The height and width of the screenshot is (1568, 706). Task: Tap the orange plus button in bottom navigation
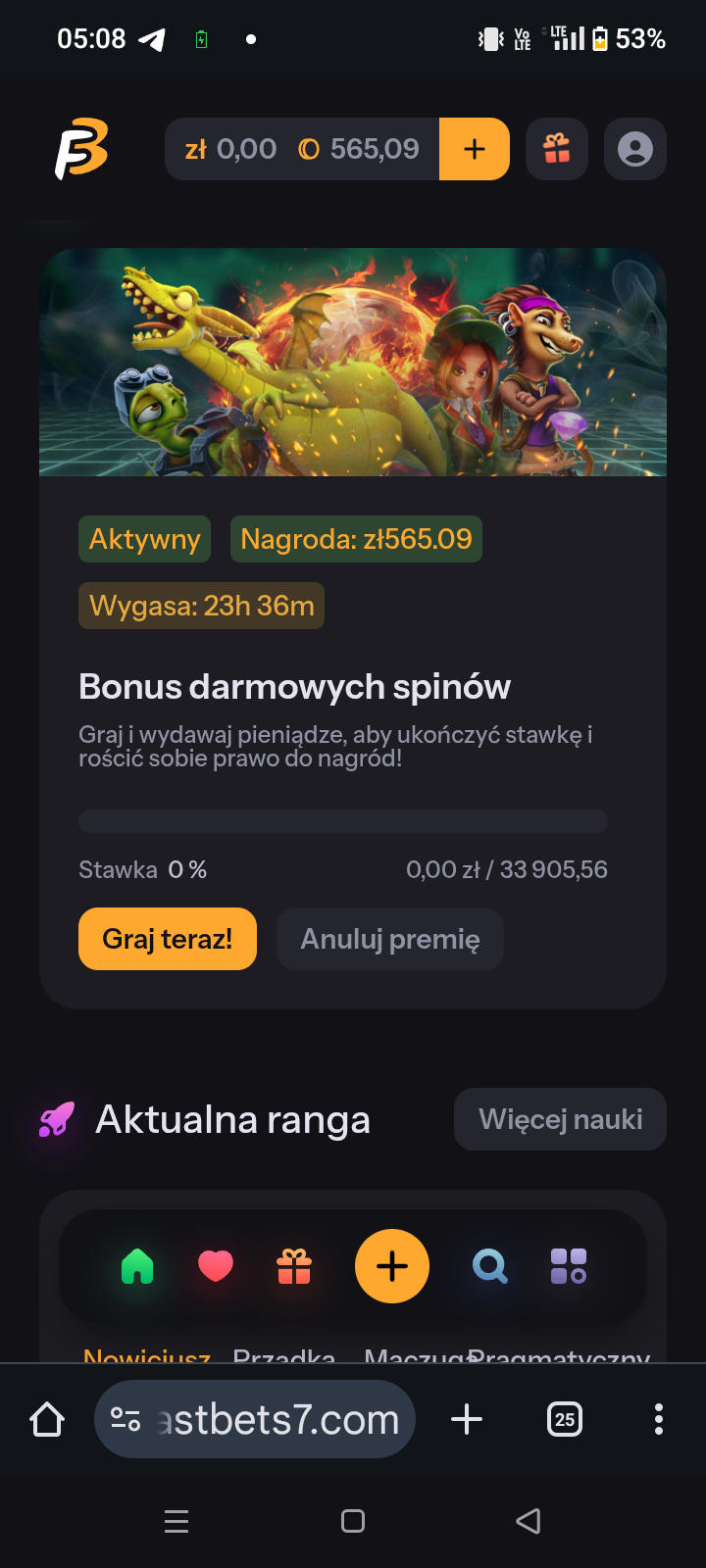(x=391, y=1266)
